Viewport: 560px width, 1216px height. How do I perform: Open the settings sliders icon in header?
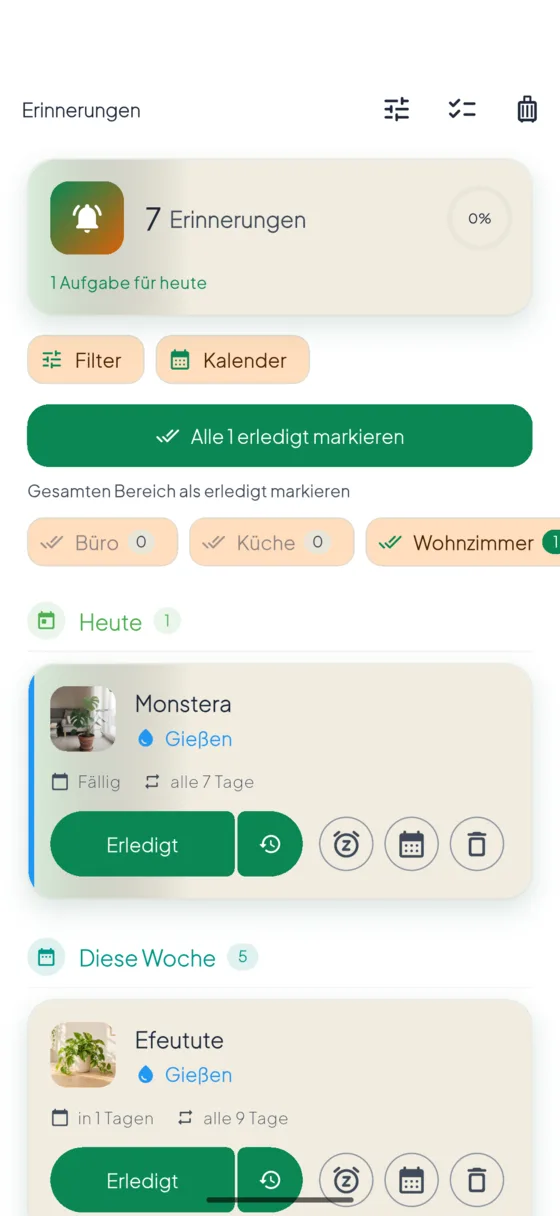(397, 110)
